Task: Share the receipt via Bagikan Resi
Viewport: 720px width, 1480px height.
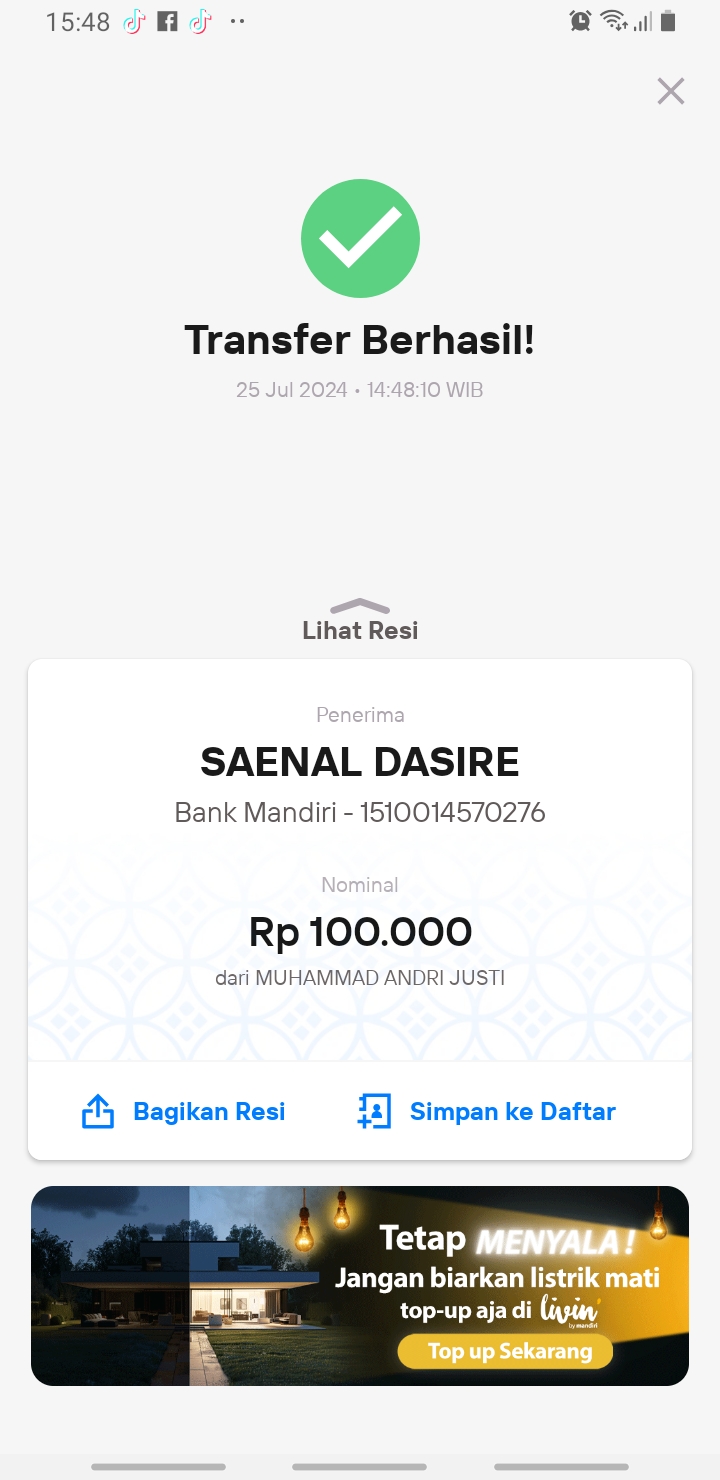Action: pos(184,1112)
